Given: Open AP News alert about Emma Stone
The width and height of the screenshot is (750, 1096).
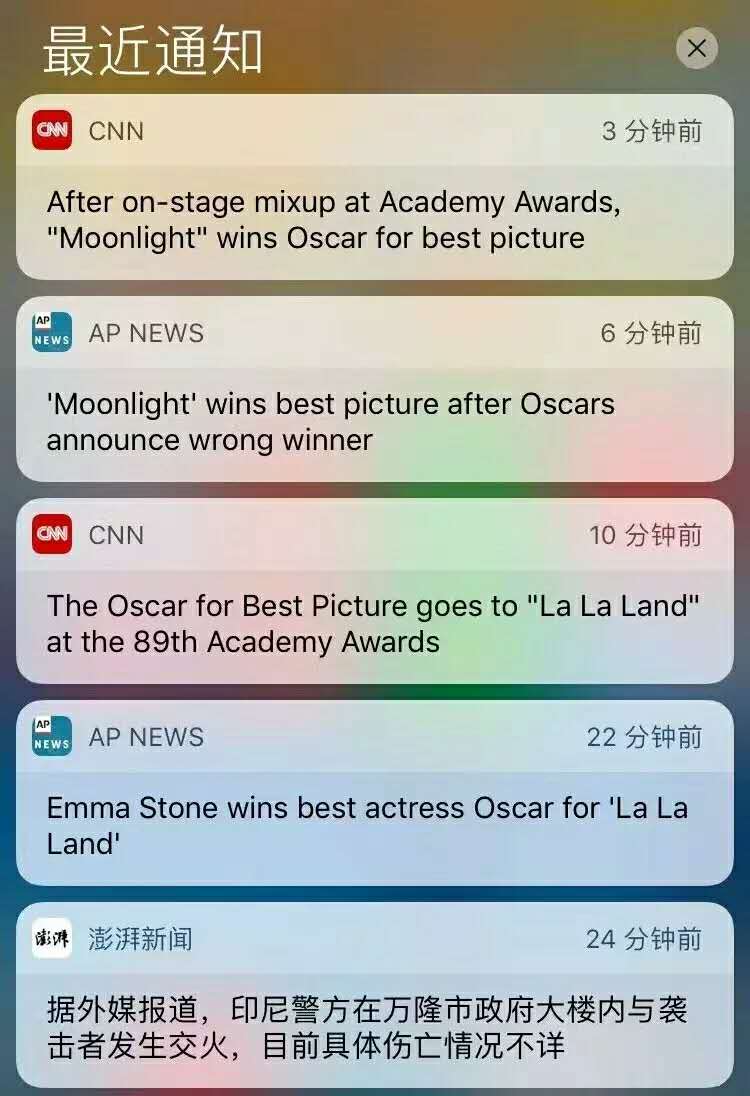Looking at the screenshot, I should point(375,793).
